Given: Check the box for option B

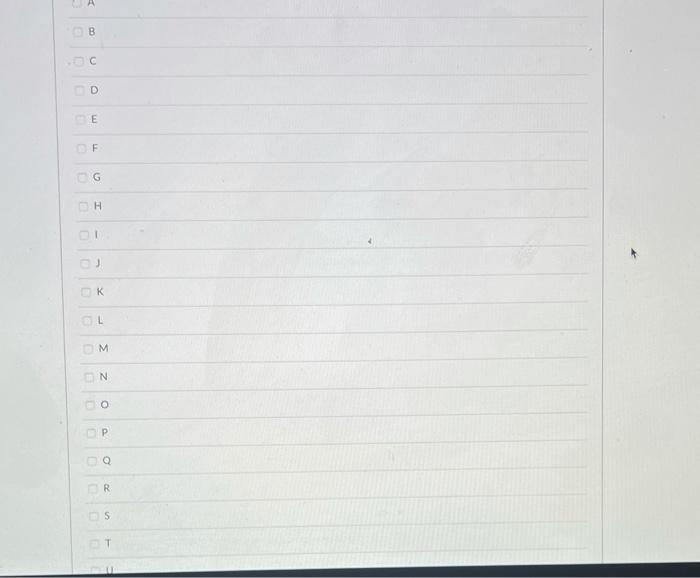Looking at the screenshot, I should click(77, 32).
